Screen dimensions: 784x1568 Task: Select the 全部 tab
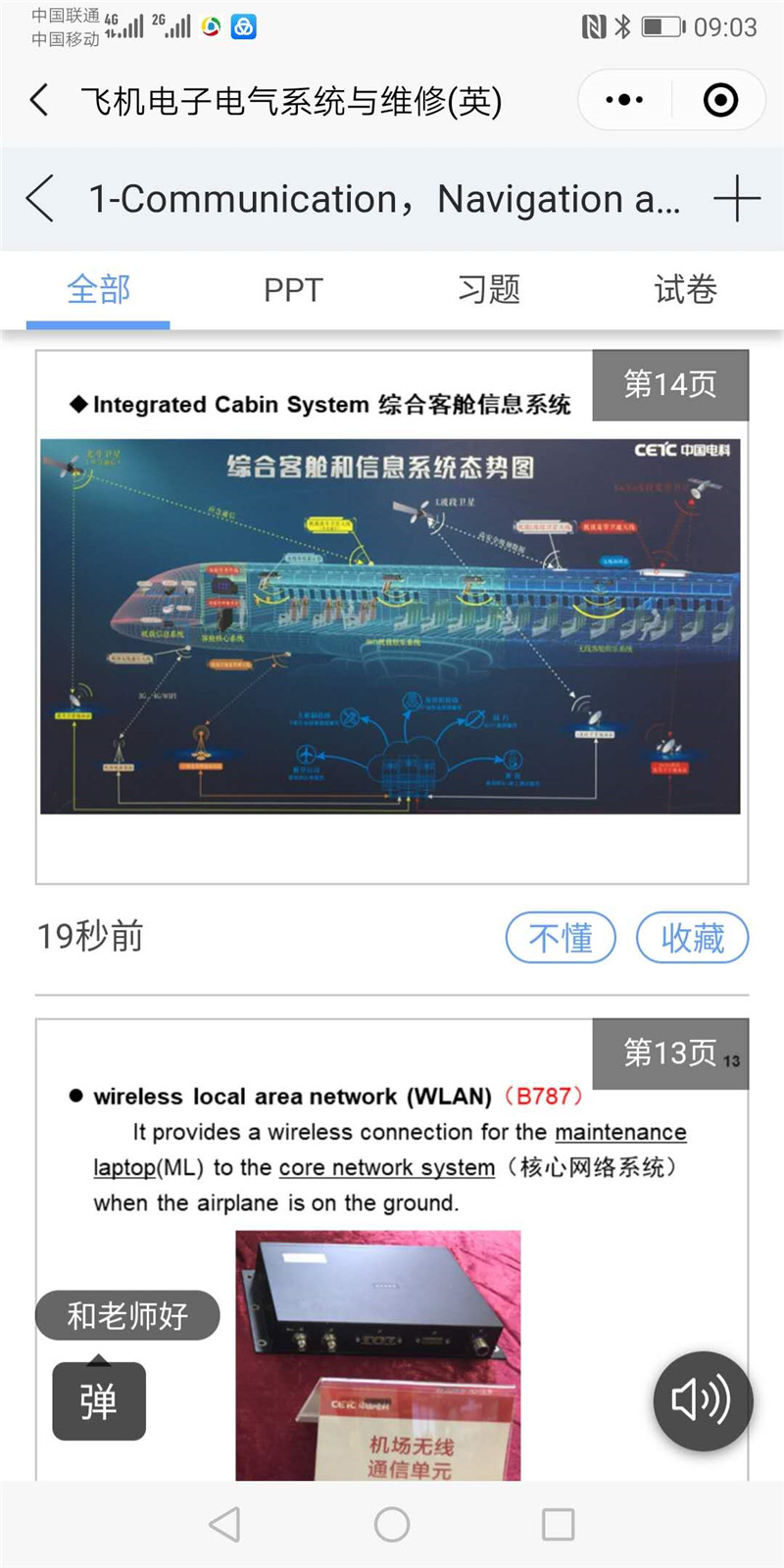click(98, 289)
